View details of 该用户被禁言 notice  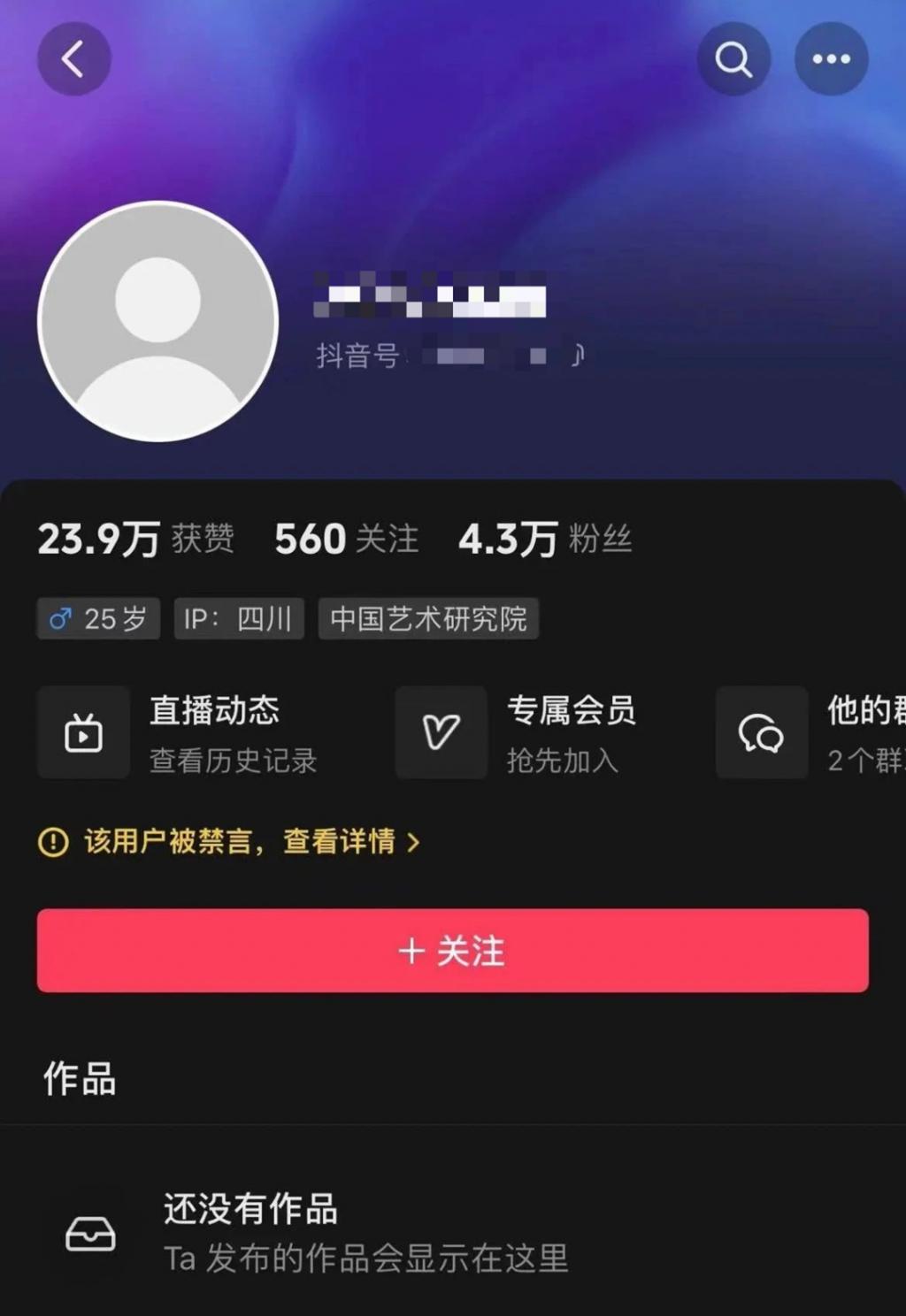coord(230,841)
